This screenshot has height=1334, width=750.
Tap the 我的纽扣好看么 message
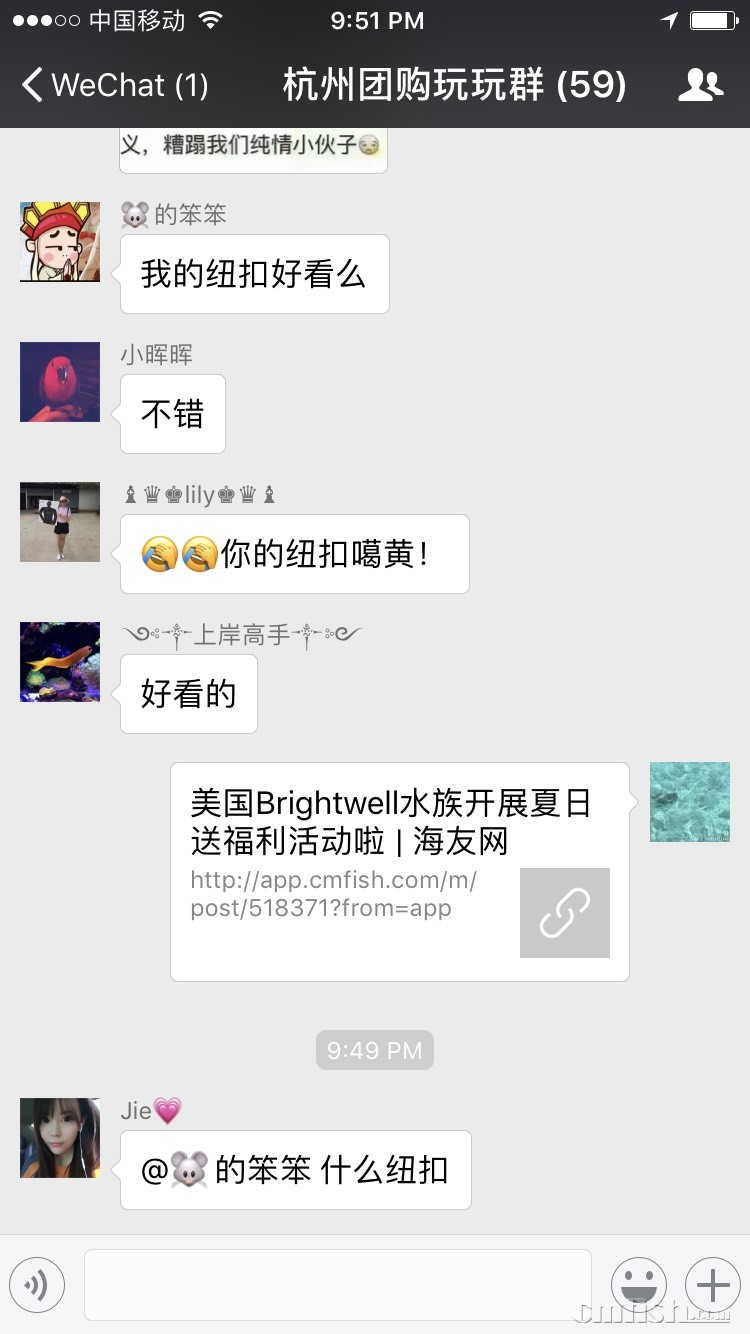(254, 273)
